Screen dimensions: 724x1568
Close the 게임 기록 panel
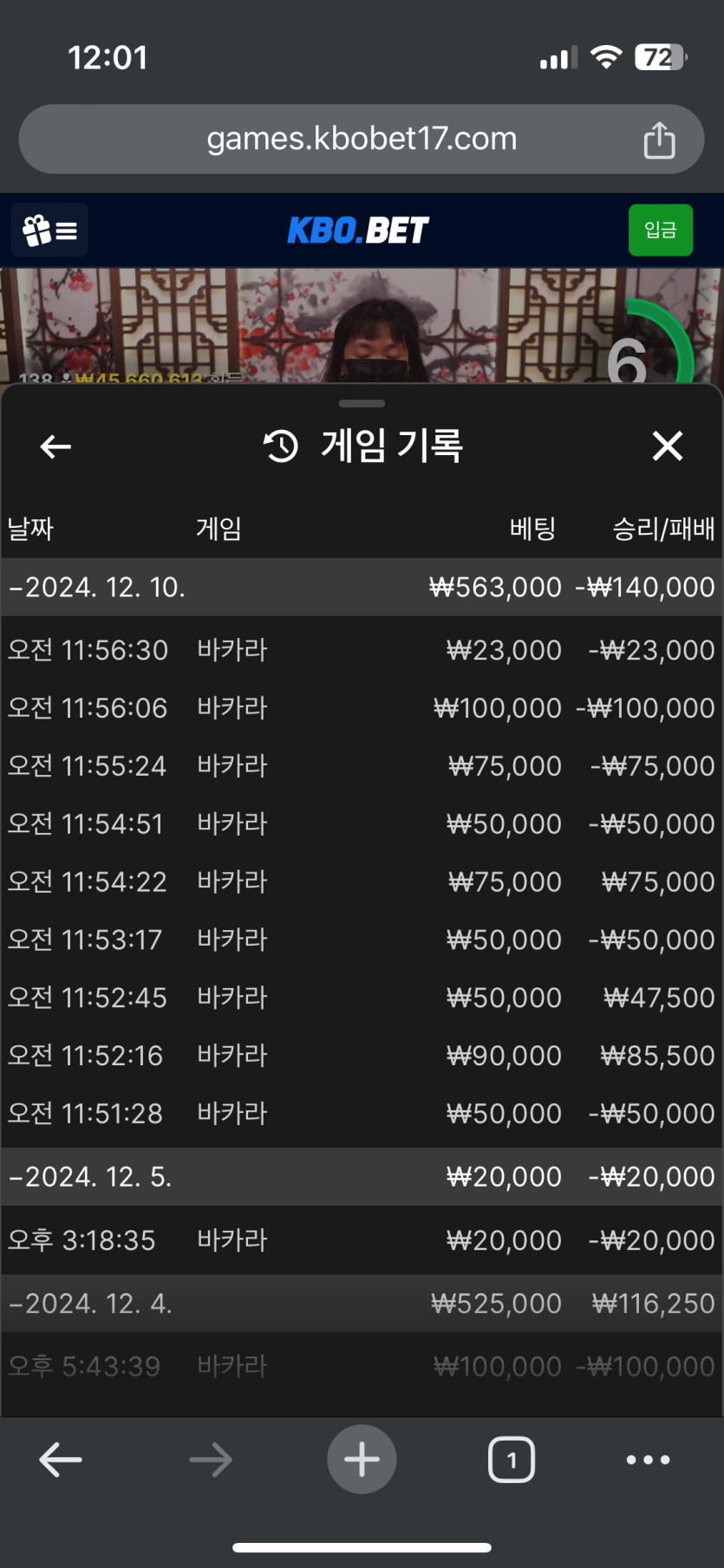pos(667,446)
